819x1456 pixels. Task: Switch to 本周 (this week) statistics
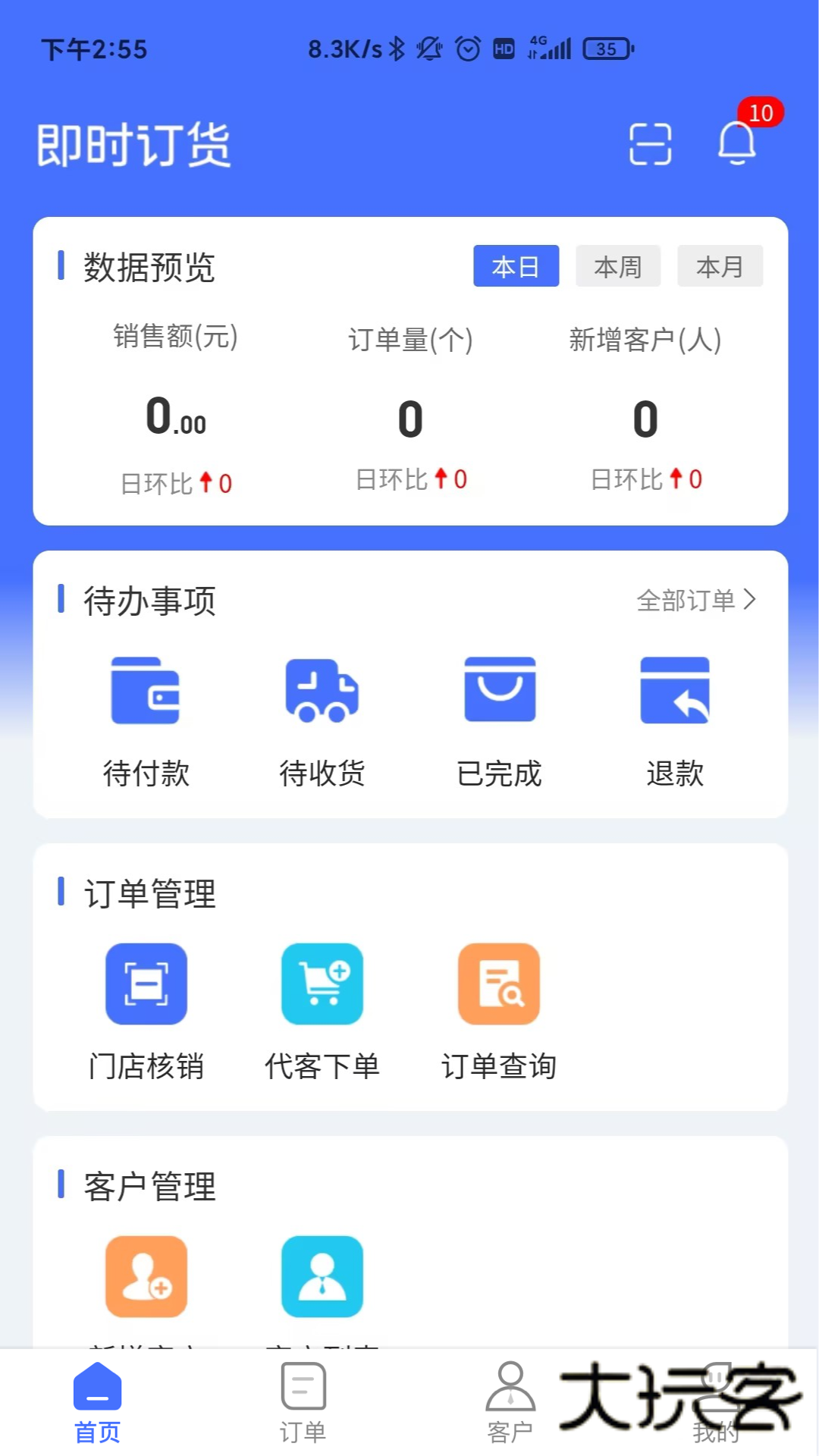point(618,266)
